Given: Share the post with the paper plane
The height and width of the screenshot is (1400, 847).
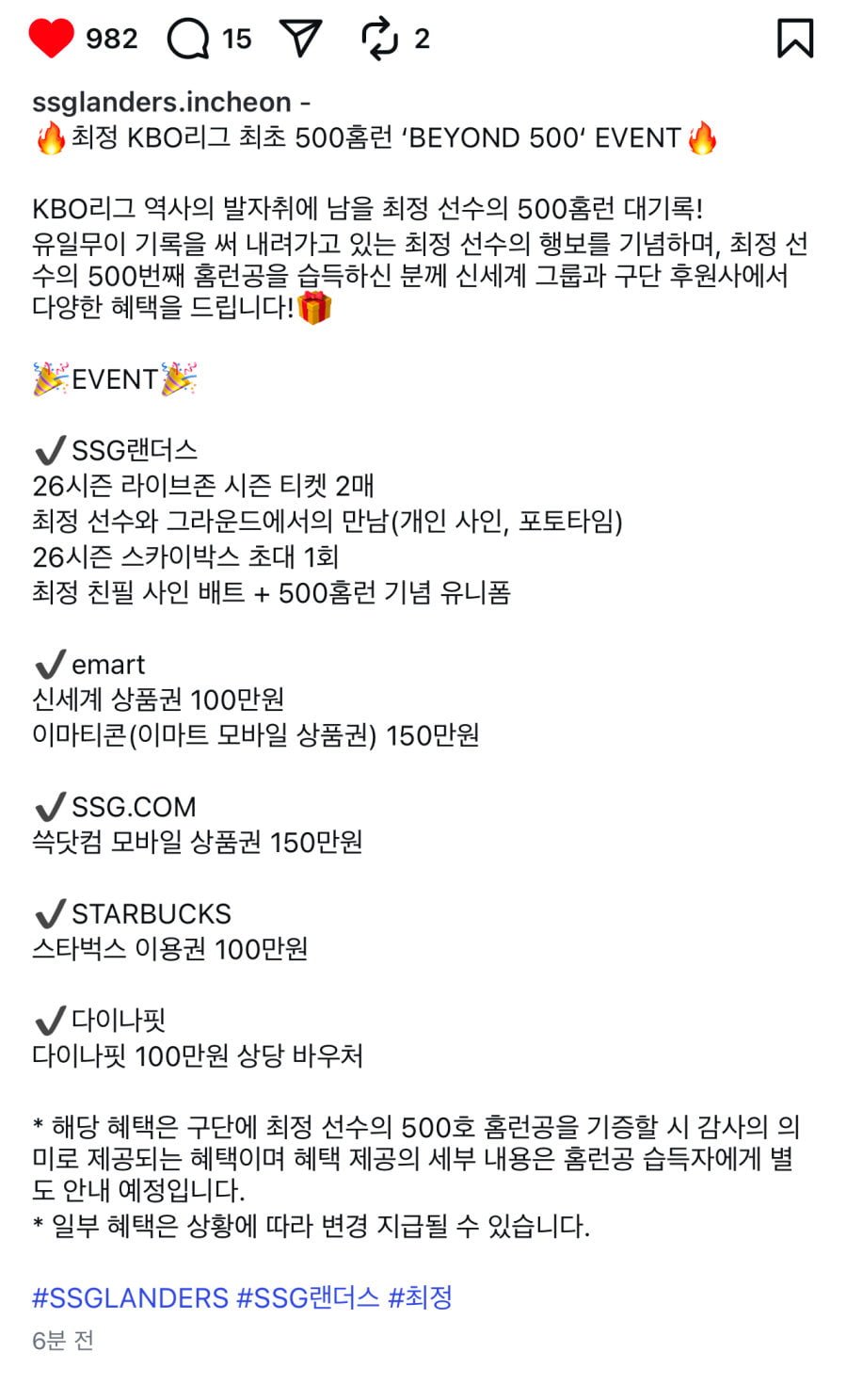Looking at the screenshot, I should pos(301,39).
